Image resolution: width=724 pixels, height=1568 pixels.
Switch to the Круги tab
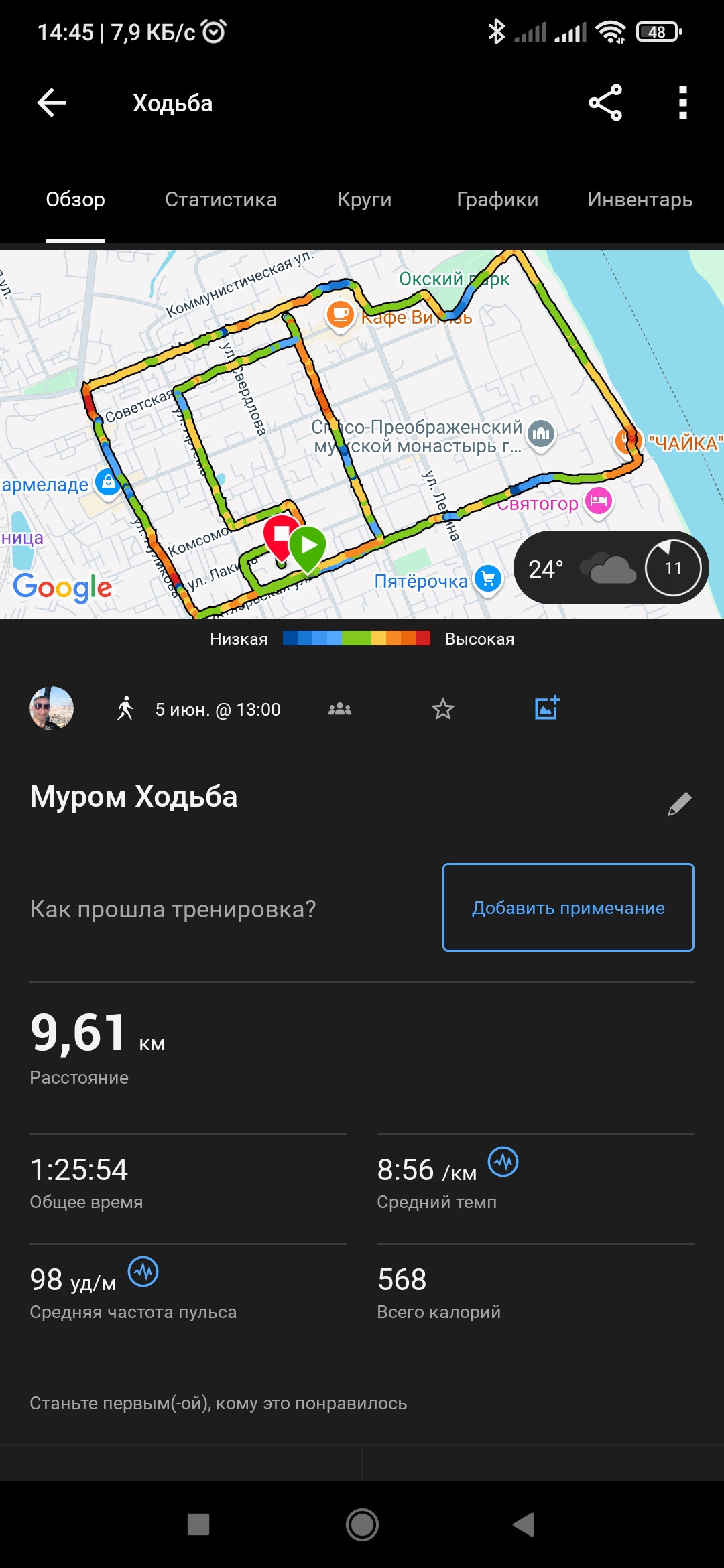(364, 199)
